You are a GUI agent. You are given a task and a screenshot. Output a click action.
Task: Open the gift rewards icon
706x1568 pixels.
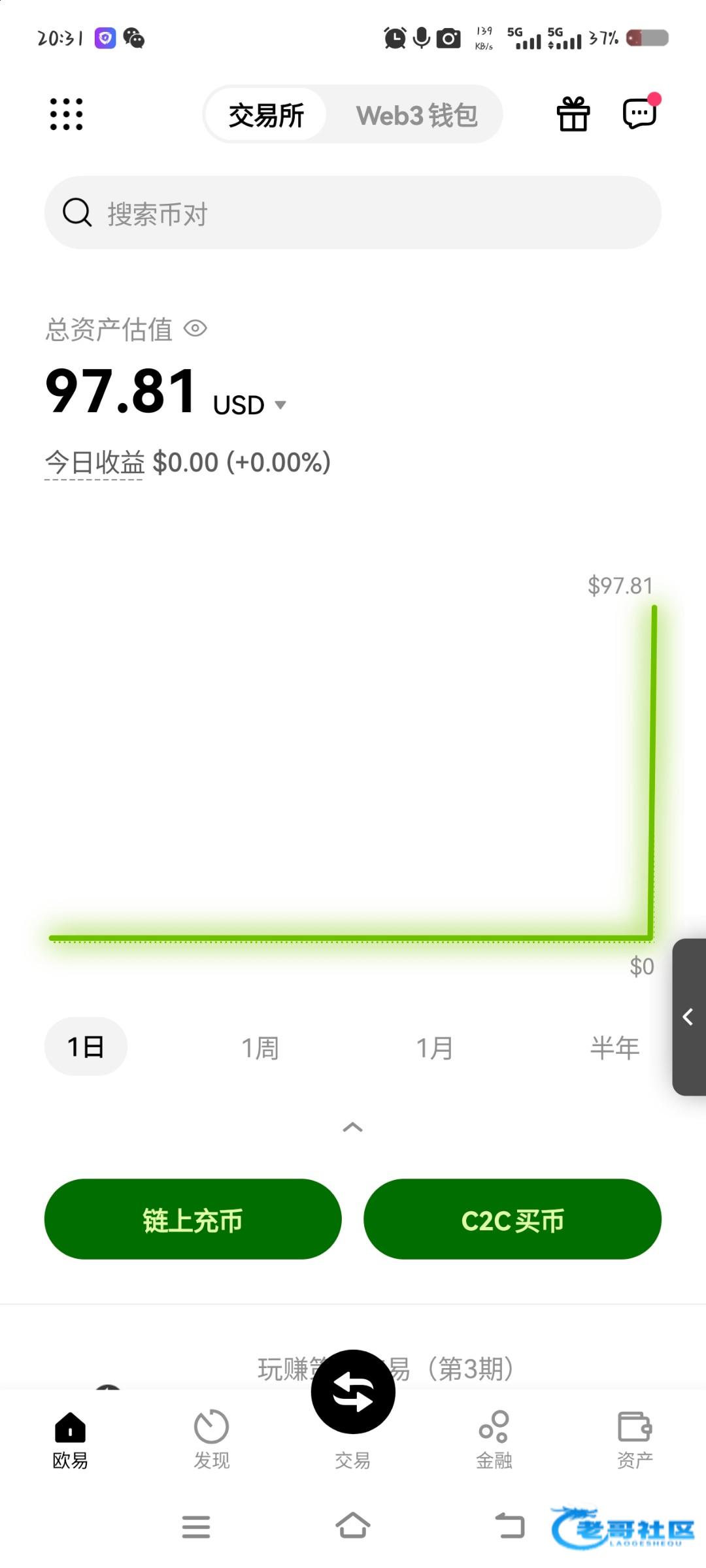(x=573, y=114)
